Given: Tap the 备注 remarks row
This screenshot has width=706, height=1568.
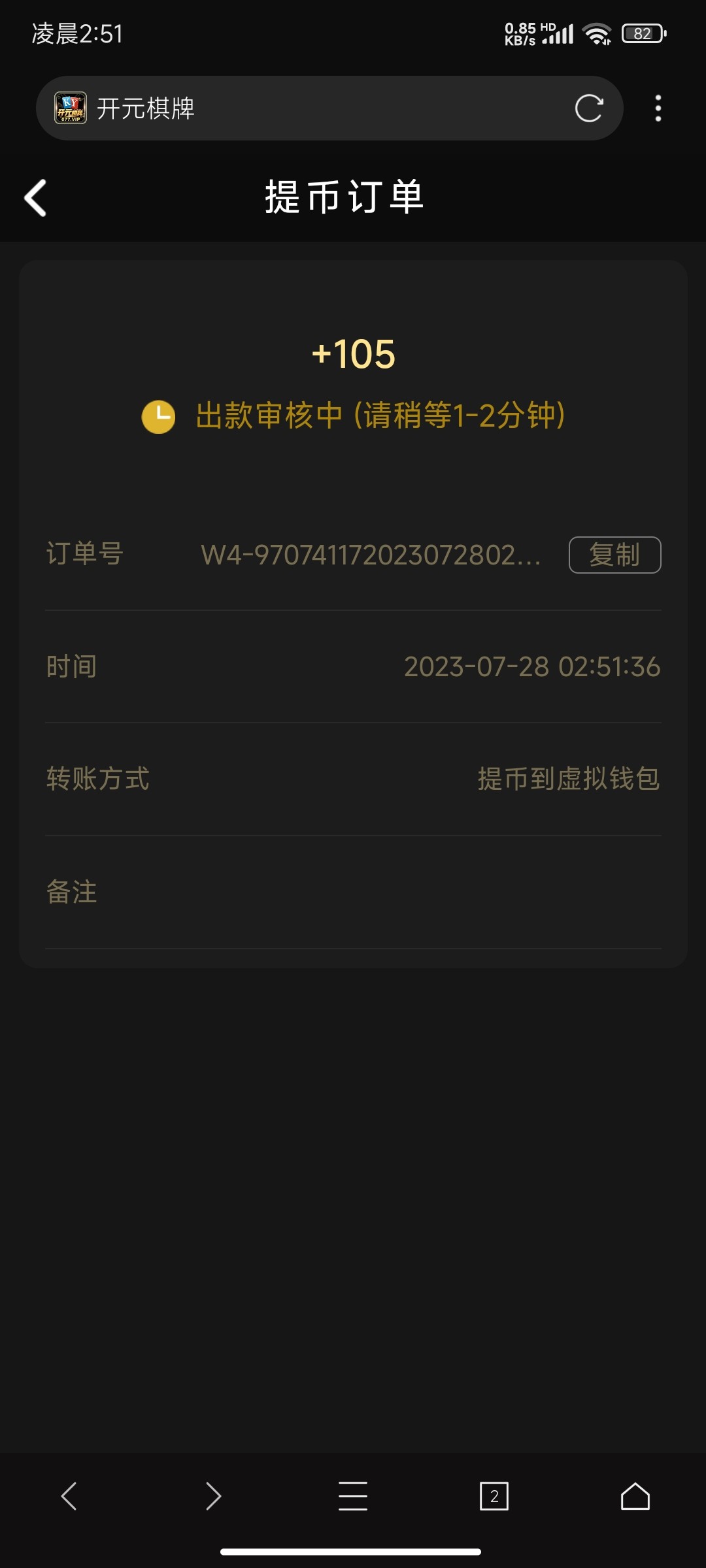Looking at the screenshot, I should (72, 892).
